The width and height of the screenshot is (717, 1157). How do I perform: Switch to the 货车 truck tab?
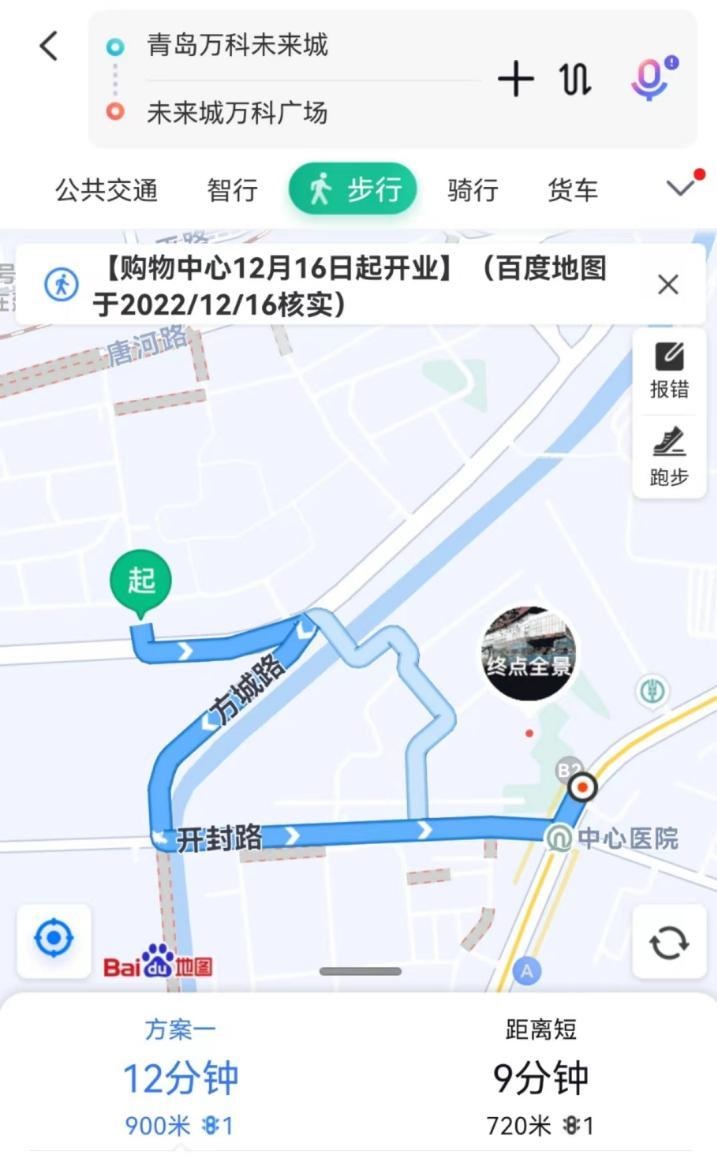(573, 190)
